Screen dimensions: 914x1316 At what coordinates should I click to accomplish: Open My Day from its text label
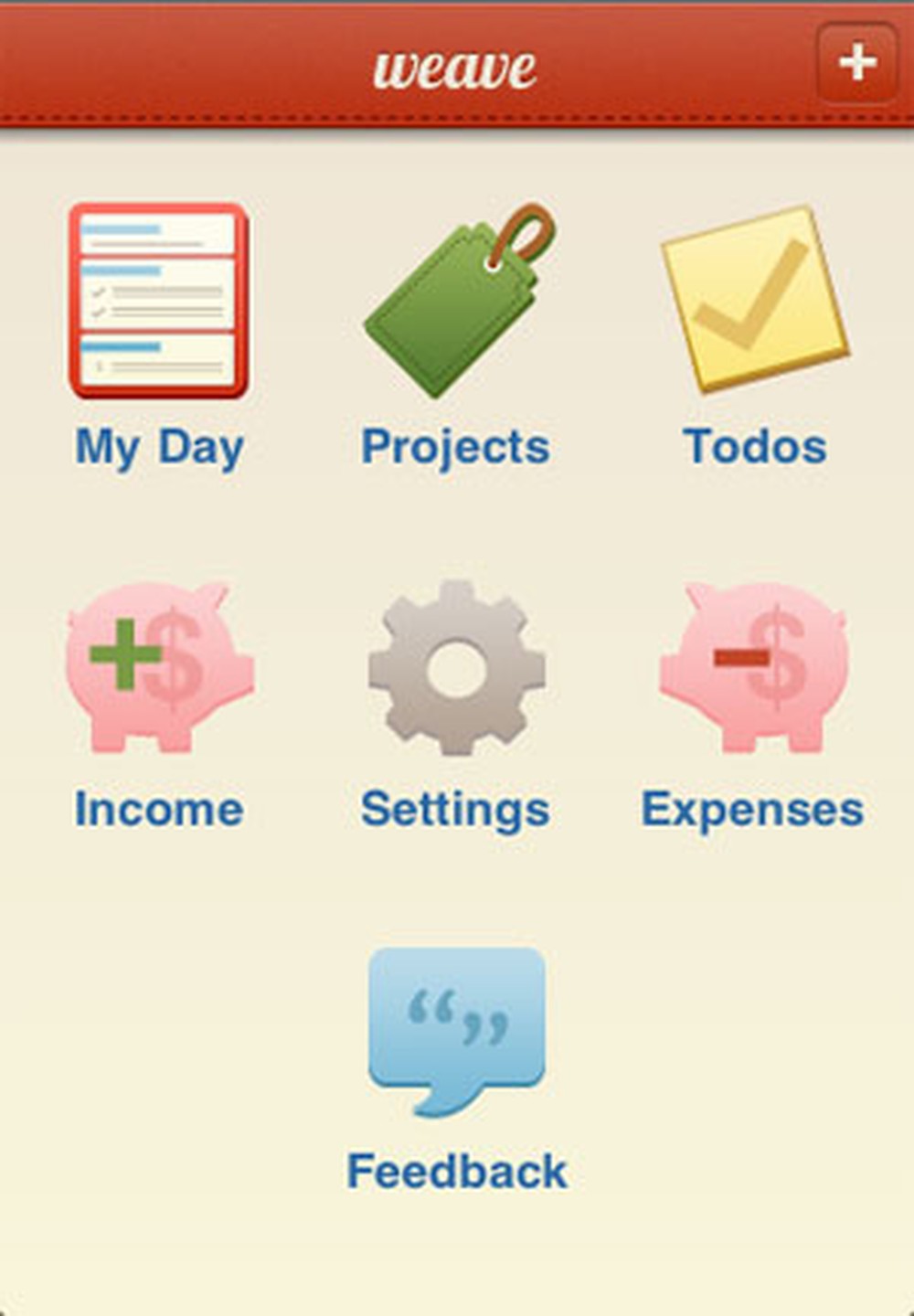point(159,447)
